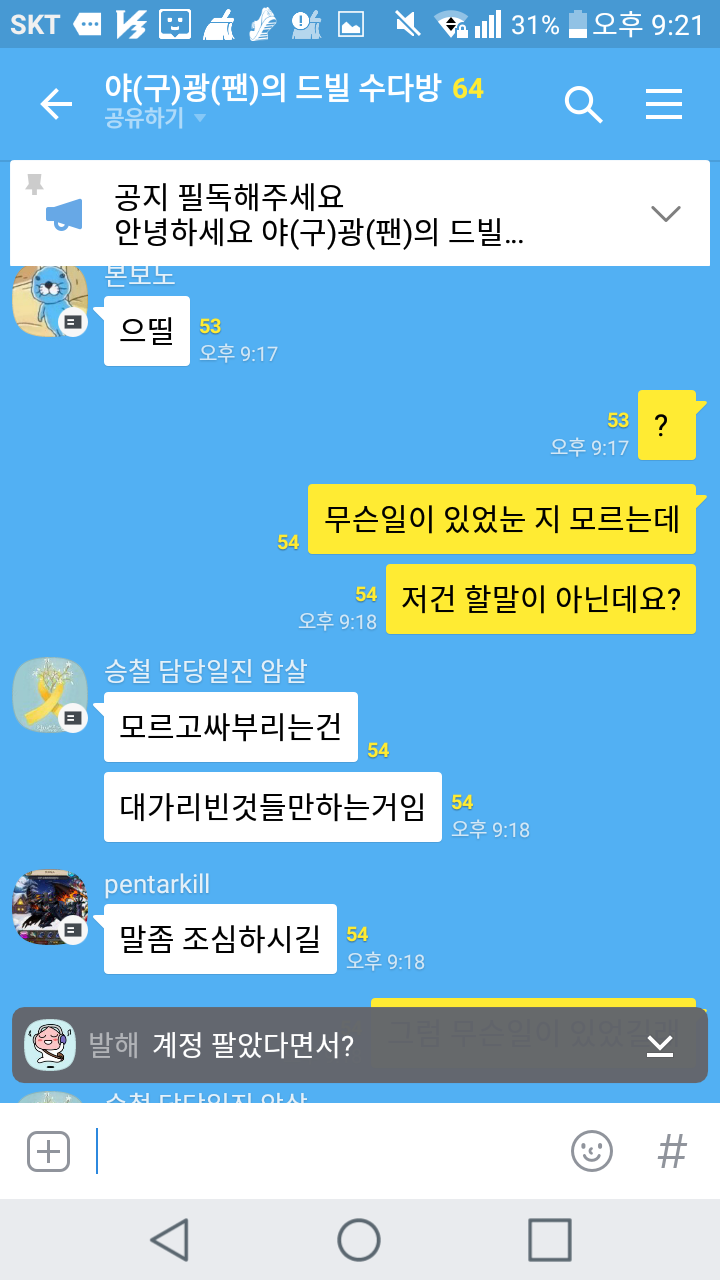Viewport: 720px width, 1280px height.
Task: Open the emoticon picker
Action: pyautogui.click(x=591, y=1152)
